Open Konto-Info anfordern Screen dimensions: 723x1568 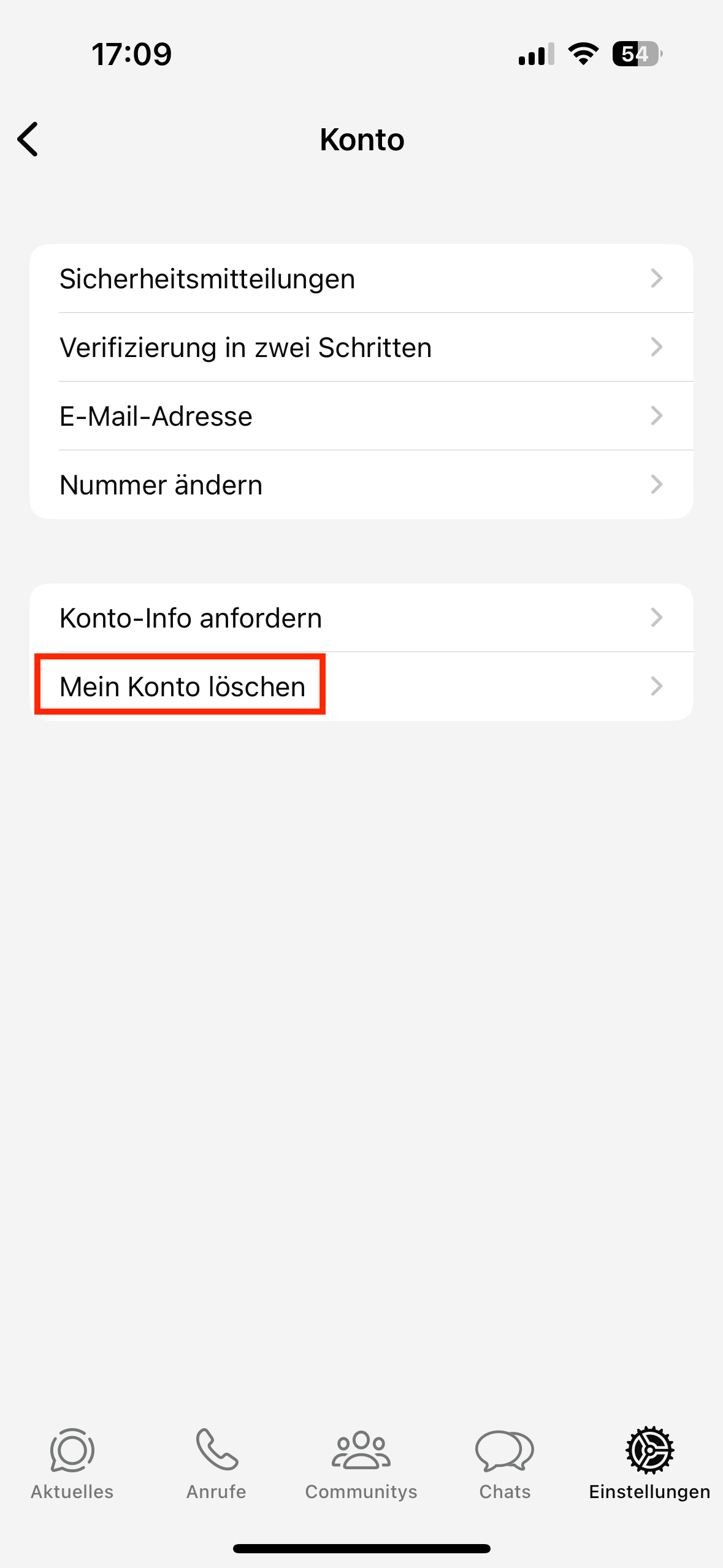[x=361, y=618]
